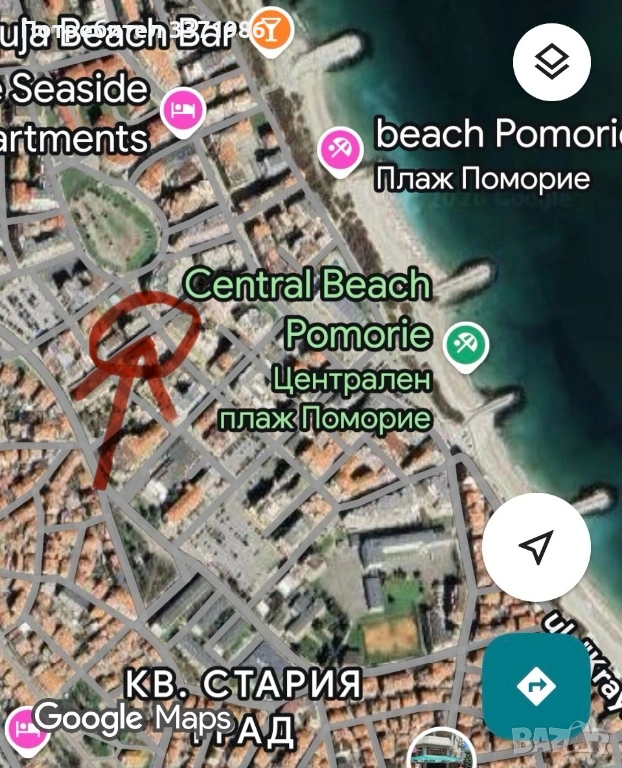Open the map layers selector
The width and height of the screenshot is (622, 768).
click(x=551, y=62)
